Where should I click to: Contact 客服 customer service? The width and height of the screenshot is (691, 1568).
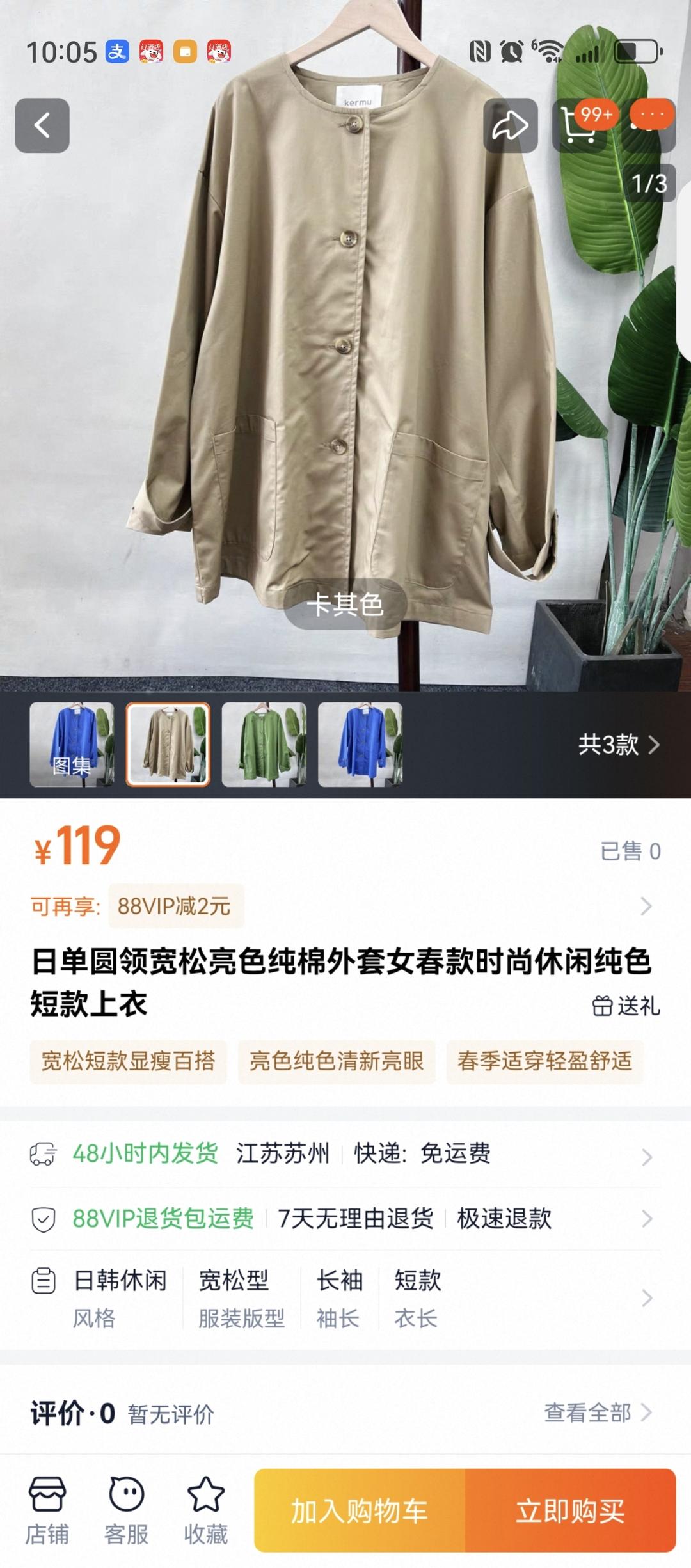pos(126,1510)
